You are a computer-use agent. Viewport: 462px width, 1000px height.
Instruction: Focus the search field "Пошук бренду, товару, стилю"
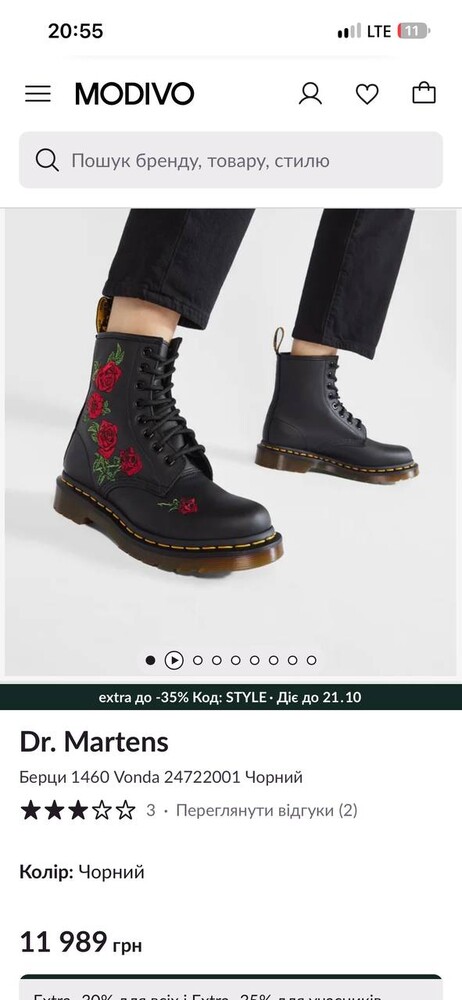click(x=231, y=160)
